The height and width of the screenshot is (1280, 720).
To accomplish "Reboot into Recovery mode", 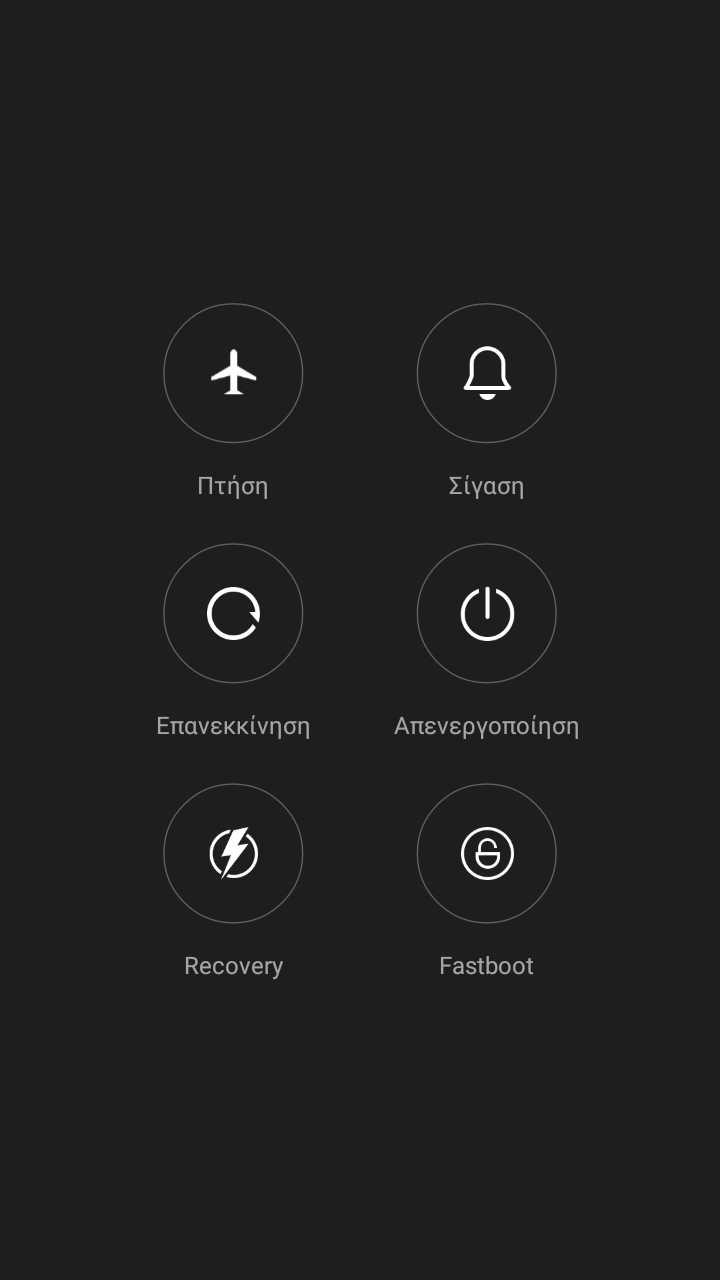I will tap(233, 853).
